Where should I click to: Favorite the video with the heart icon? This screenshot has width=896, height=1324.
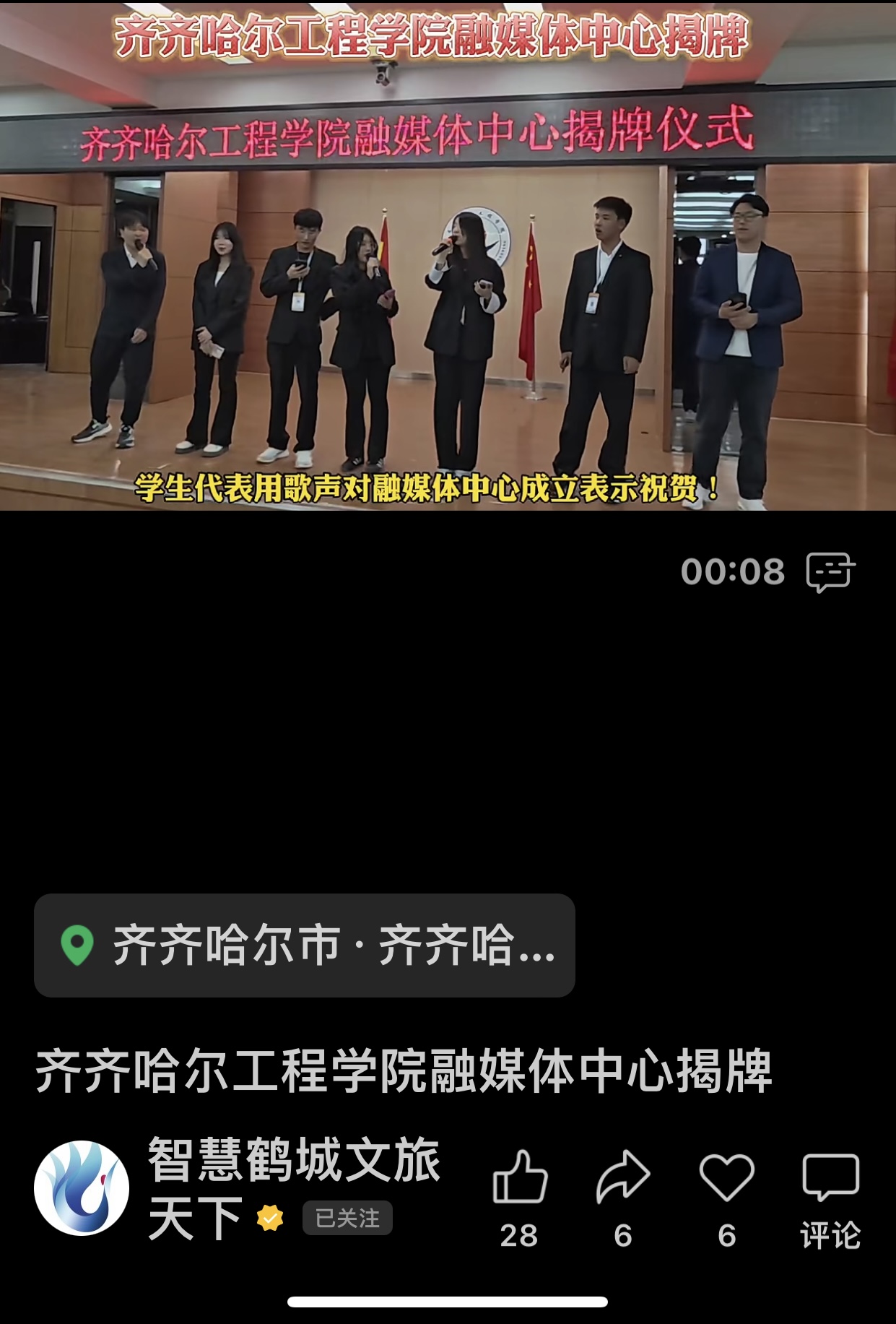(x=726, y=1180)
